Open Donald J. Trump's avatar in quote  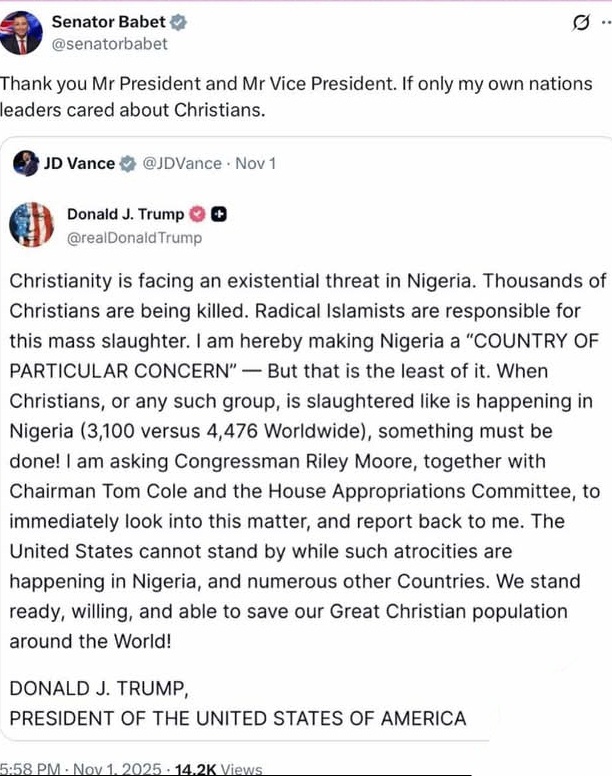31,224
